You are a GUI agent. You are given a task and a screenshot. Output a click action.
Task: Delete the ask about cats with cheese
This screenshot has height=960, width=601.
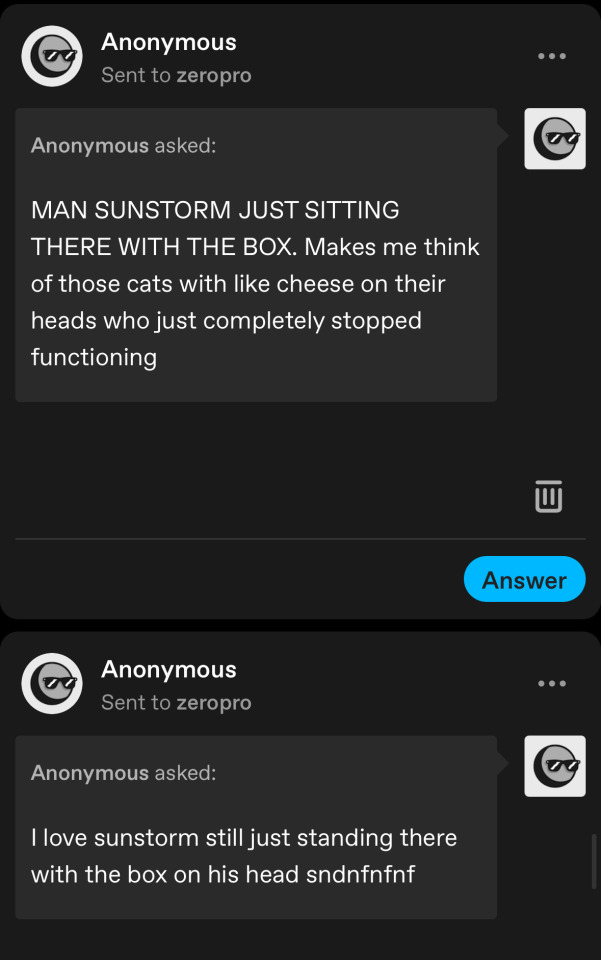tap(548, 496)
